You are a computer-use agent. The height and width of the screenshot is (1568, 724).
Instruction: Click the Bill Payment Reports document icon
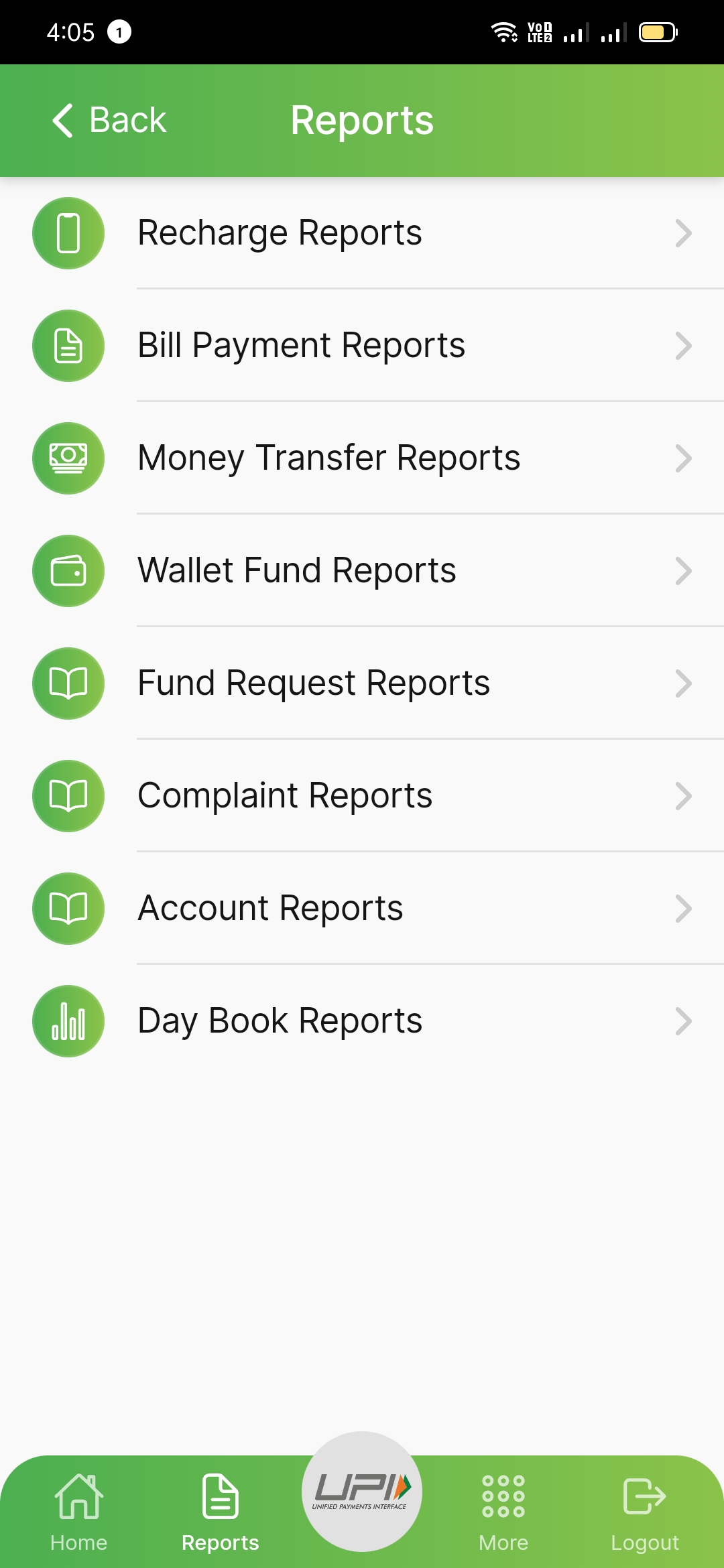[x=67, y=346]
